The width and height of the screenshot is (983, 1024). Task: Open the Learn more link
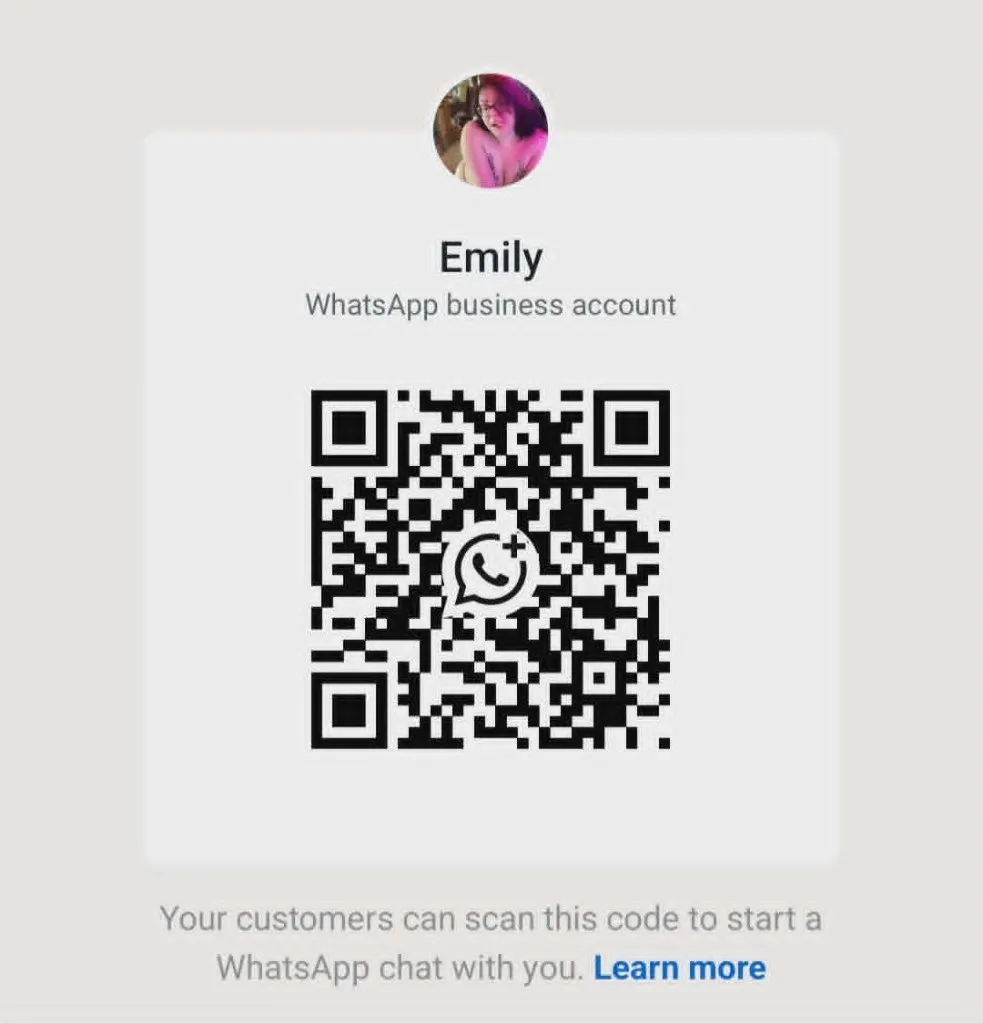coord(679,967)
